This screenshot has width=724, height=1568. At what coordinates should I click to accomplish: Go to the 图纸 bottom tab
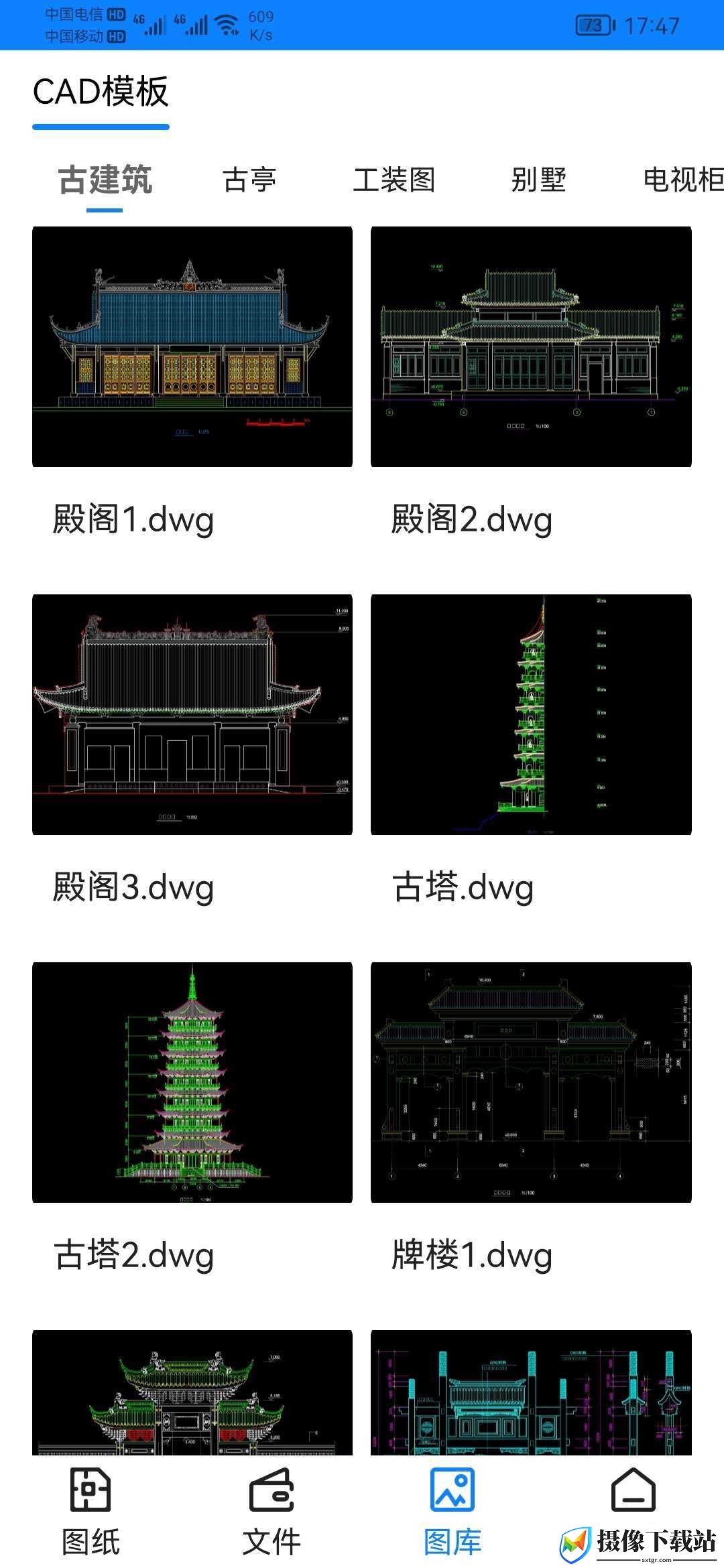point(90,1513)
